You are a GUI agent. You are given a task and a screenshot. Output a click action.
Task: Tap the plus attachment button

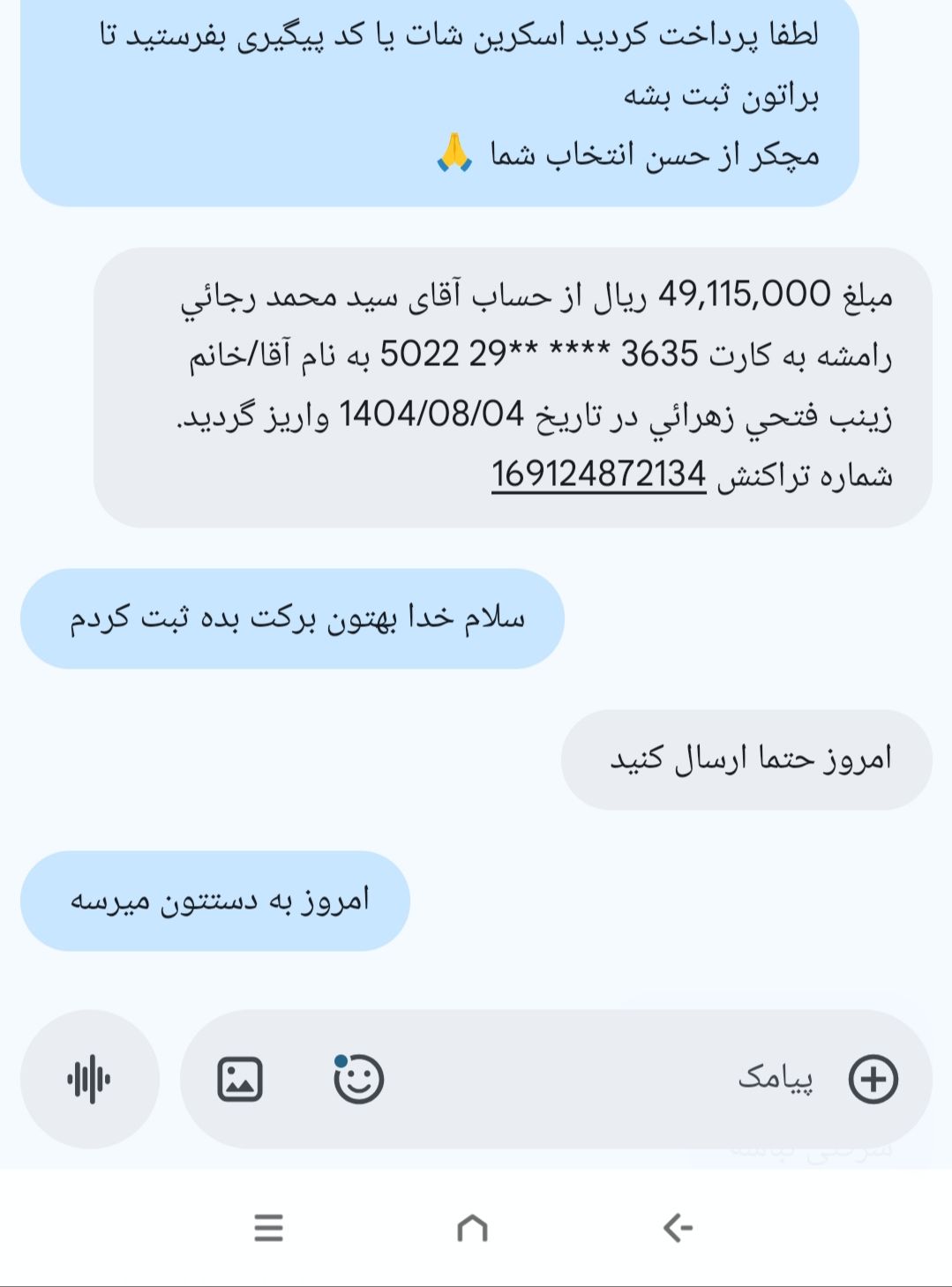873,1079
